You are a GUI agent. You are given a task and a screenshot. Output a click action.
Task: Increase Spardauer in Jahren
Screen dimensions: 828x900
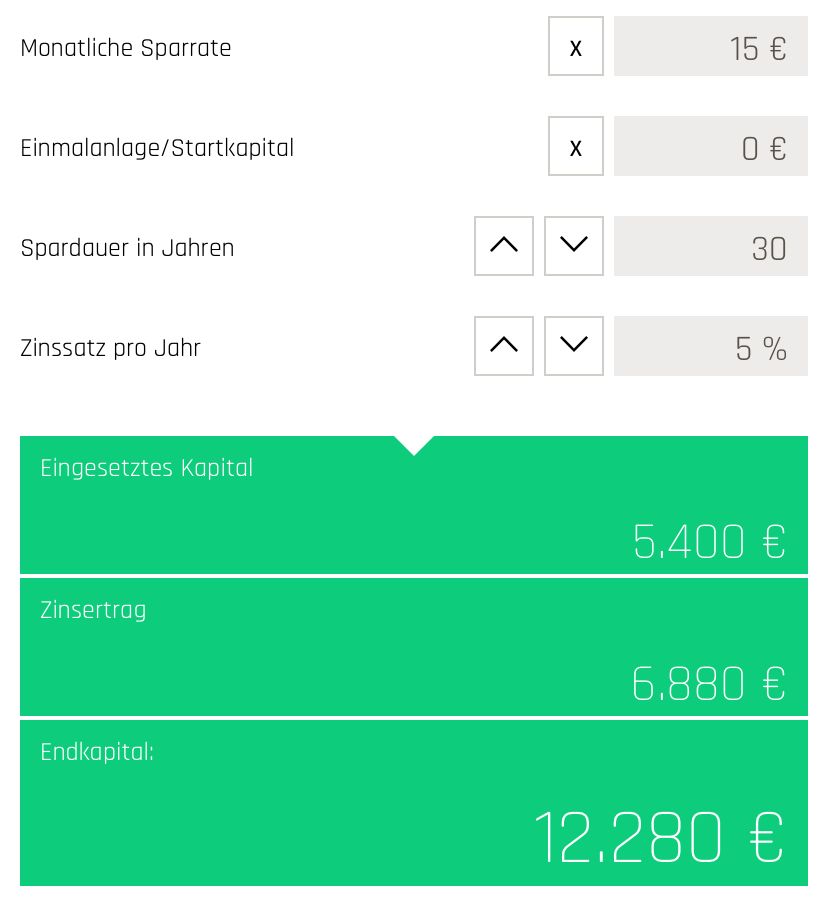click(x=504, y=246)
